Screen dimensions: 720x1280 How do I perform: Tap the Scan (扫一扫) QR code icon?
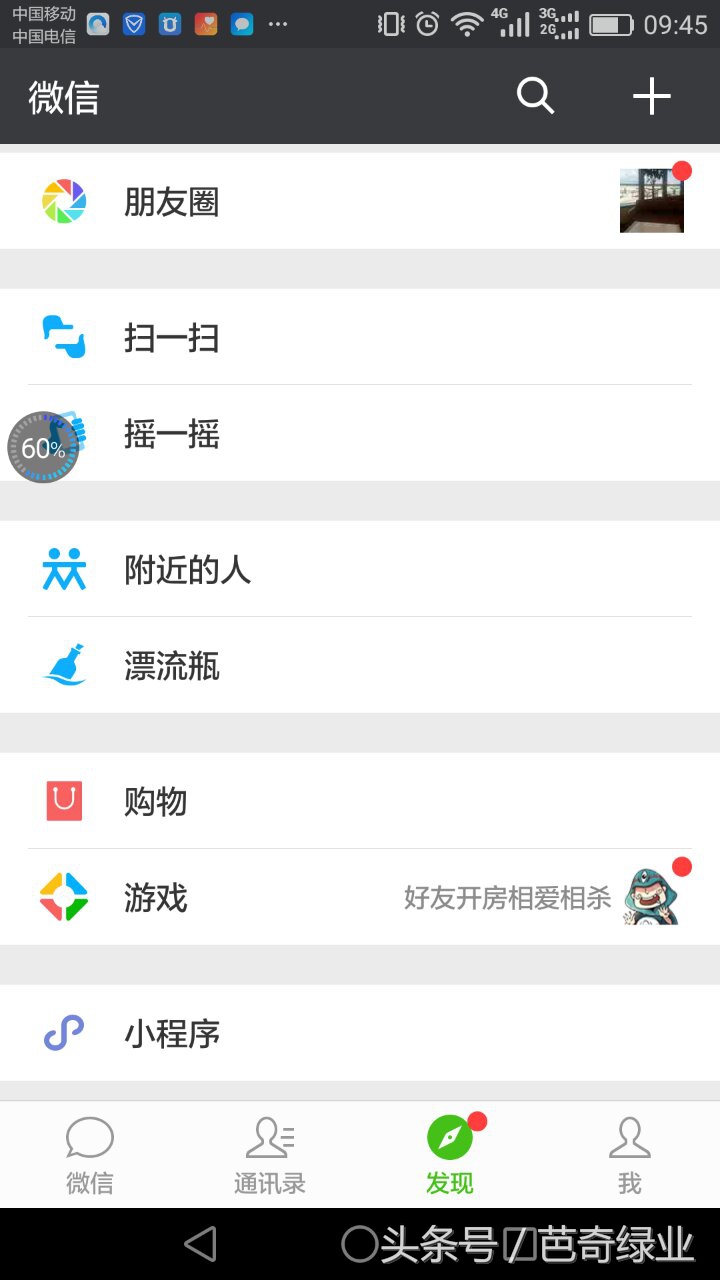[x=63, y=338]
